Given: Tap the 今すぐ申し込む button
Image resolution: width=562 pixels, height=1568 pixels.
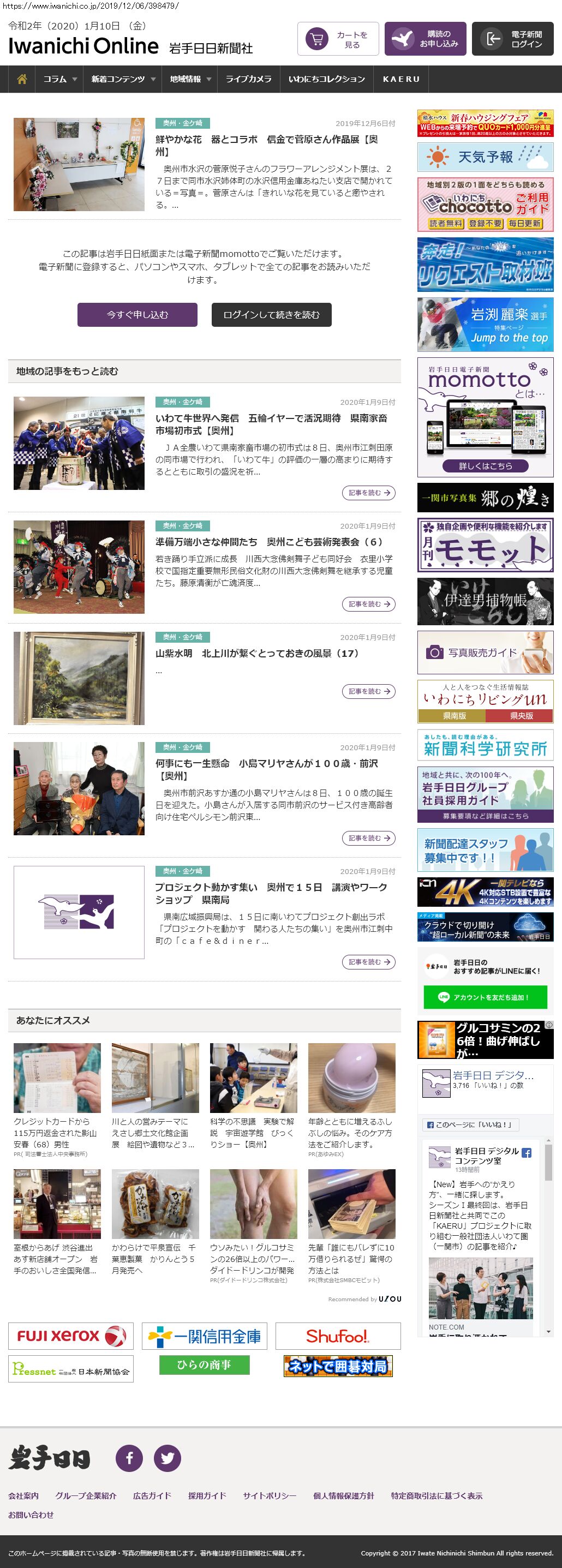Looking at the screenshot, I should click(x=137, y=315).
